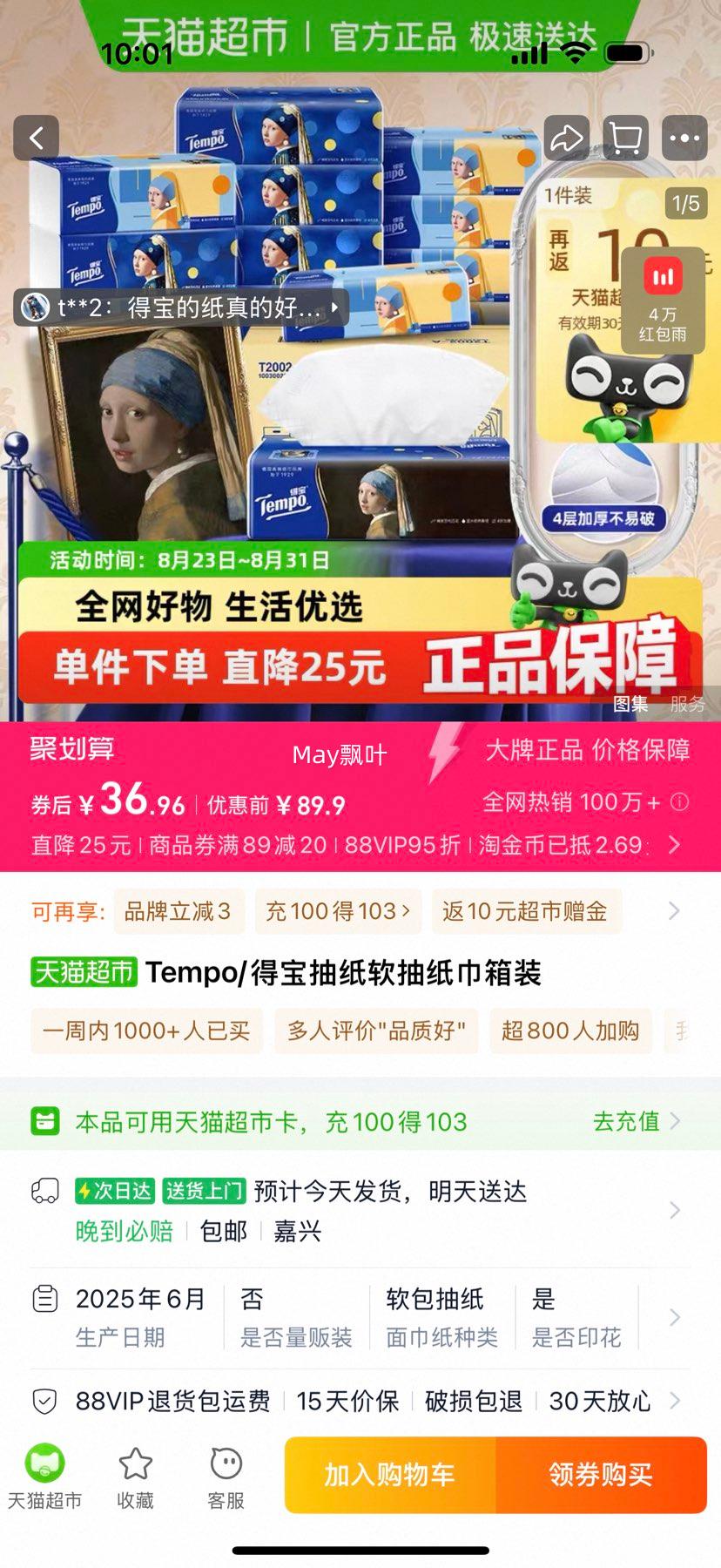The height and width of the screenshot is (1568, 721).
Task: Open the t**2 buyer review bubble
Action: pos(181,308)
